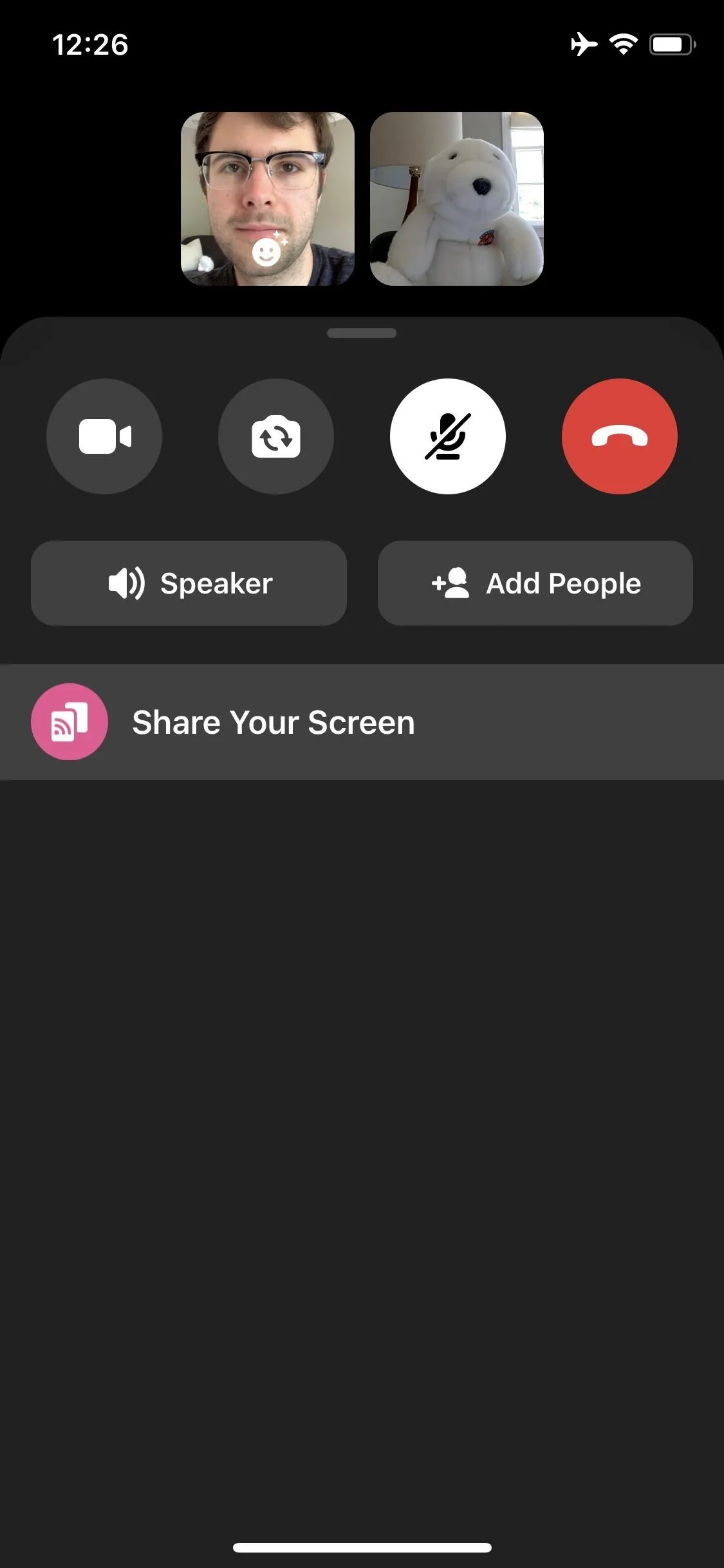Tap Add People to invite others

(x=535, y=583)
